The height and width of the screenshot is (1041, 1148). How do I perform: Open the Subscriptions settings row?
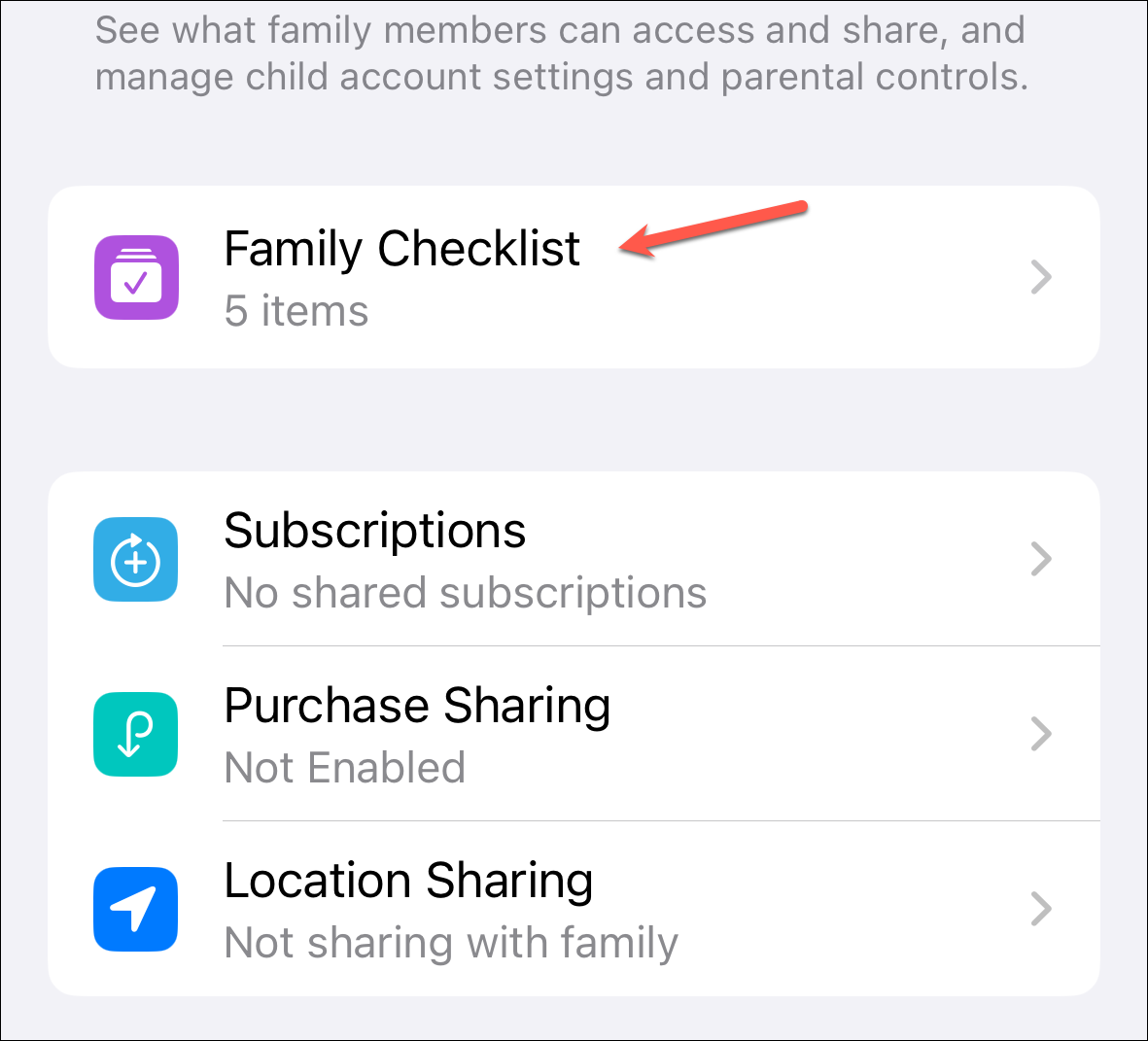tap(574, 560)
